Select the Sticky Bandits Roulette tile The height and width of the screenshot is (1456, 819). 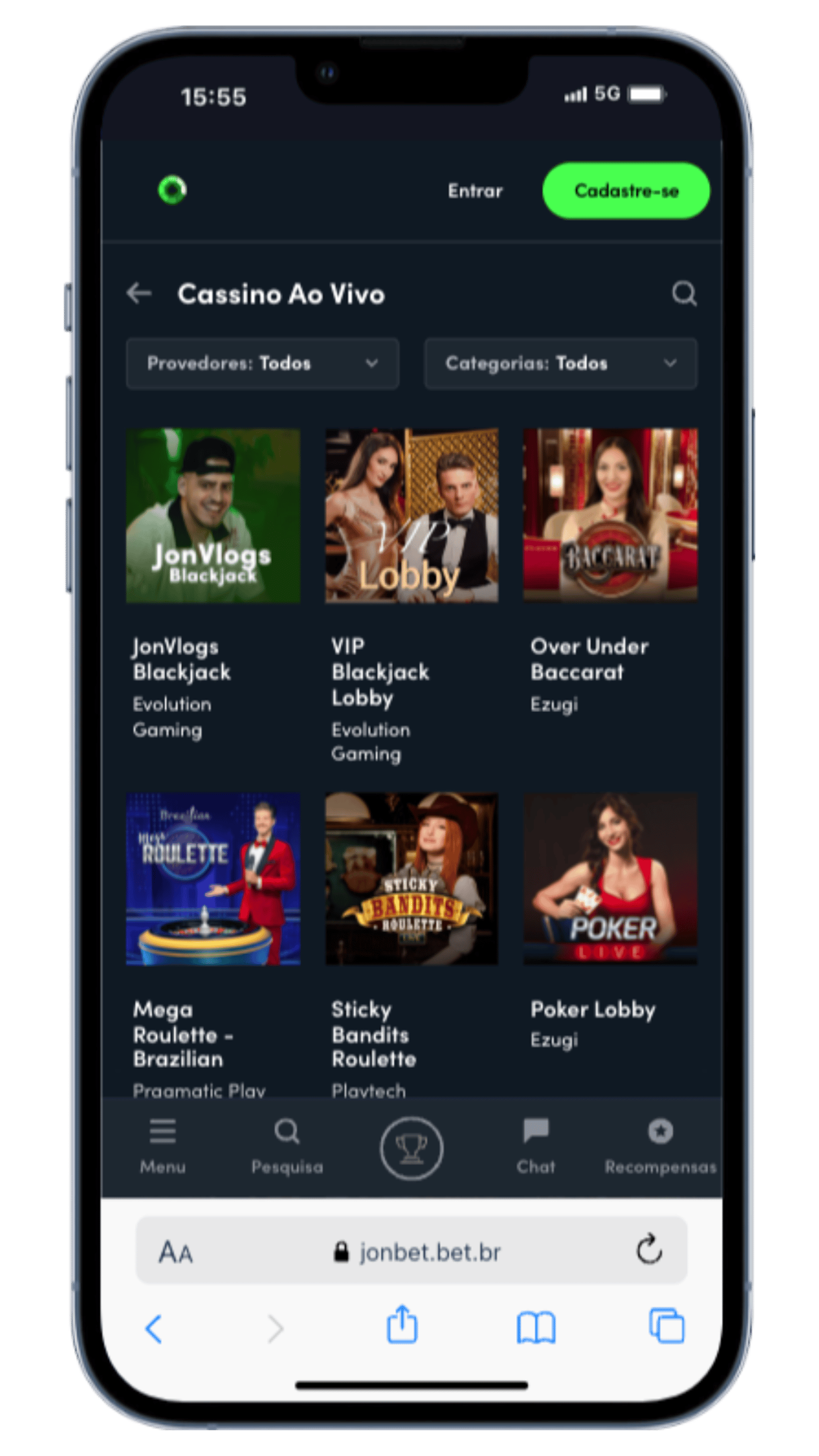coord(412,879)
